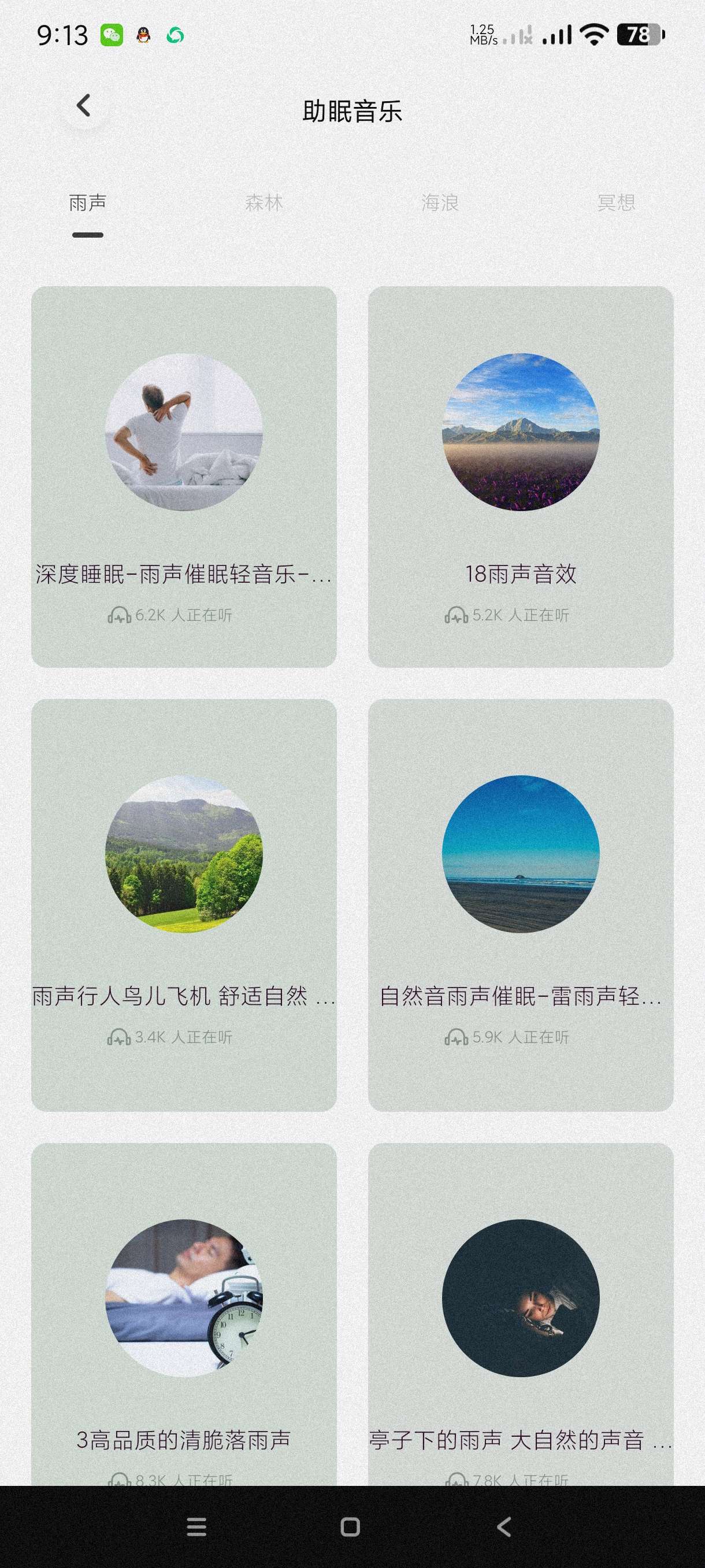Select the 雨声 tab
The width and height of the screenshot is (705, 1568).
pos(88,203)
